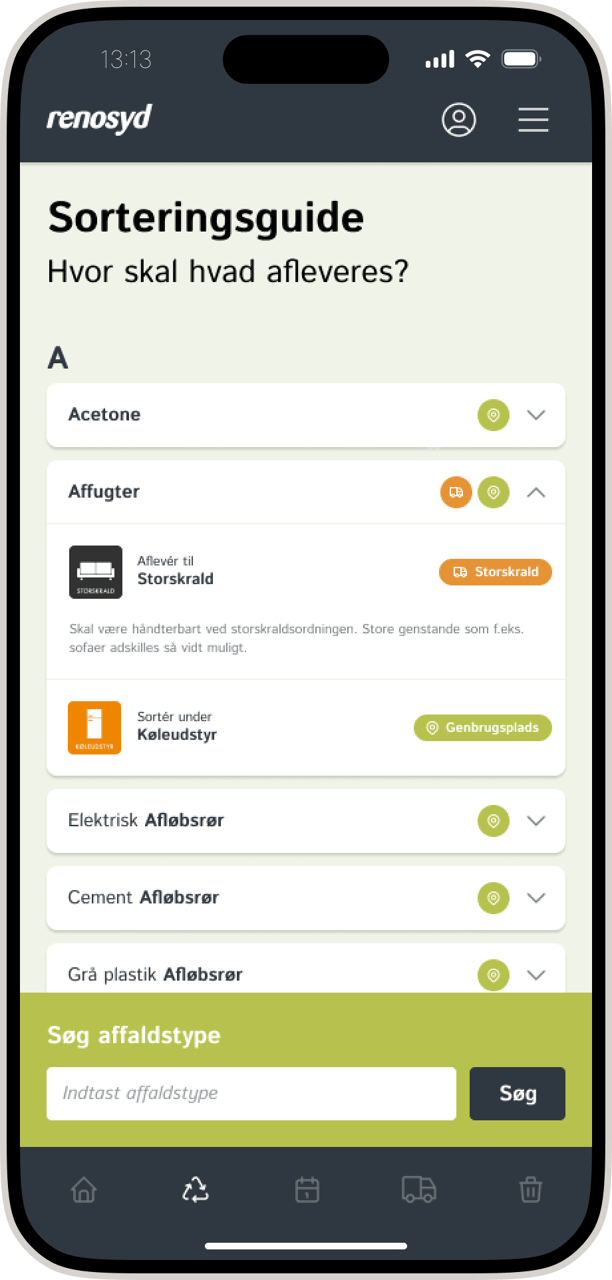Screen dimensions: 612x1280
Task: Open the calendar tab
Action: point(307,1190)
